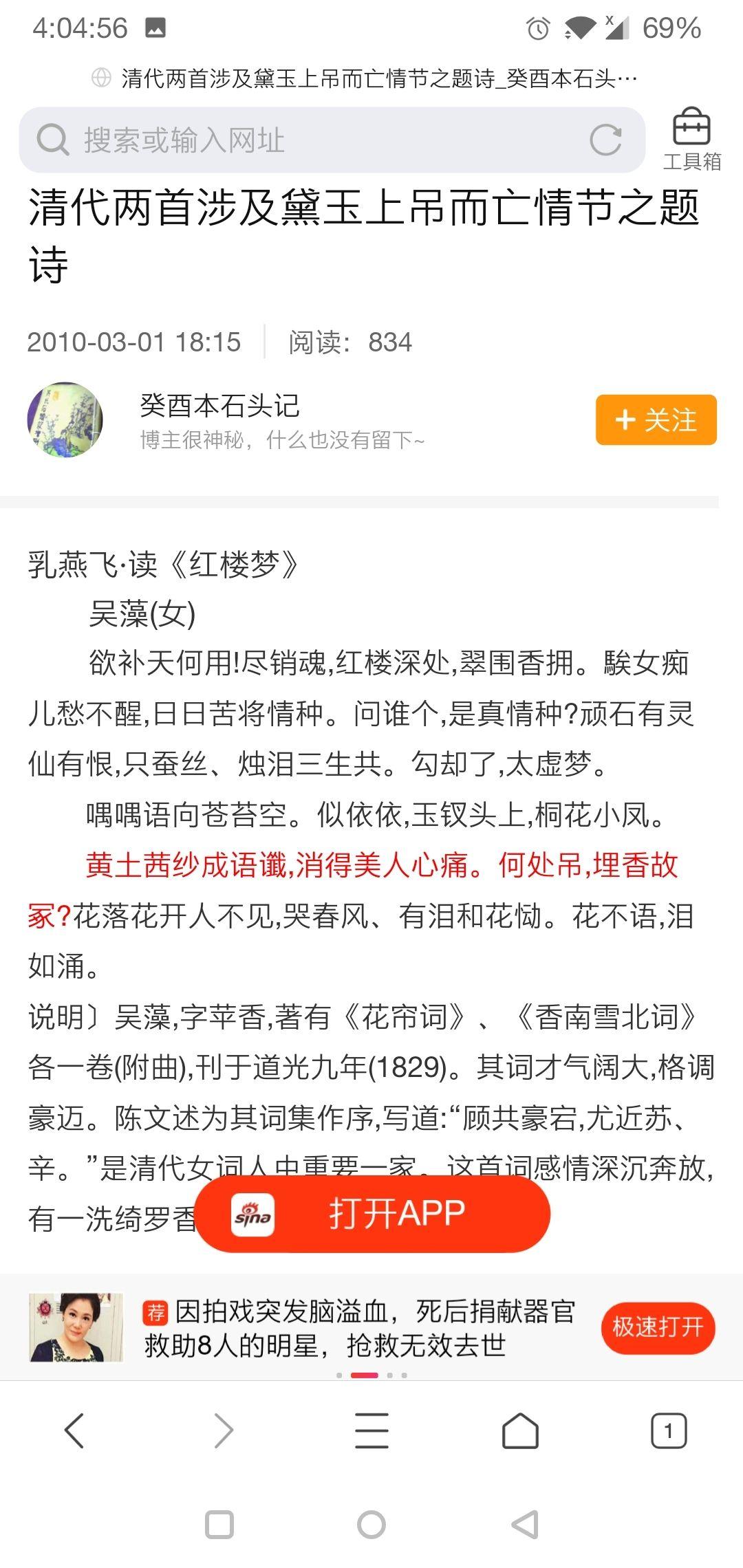Go back to the previous page
Image resolution: width=743 pixels, height=1568 pixels.
[74, 1430]
